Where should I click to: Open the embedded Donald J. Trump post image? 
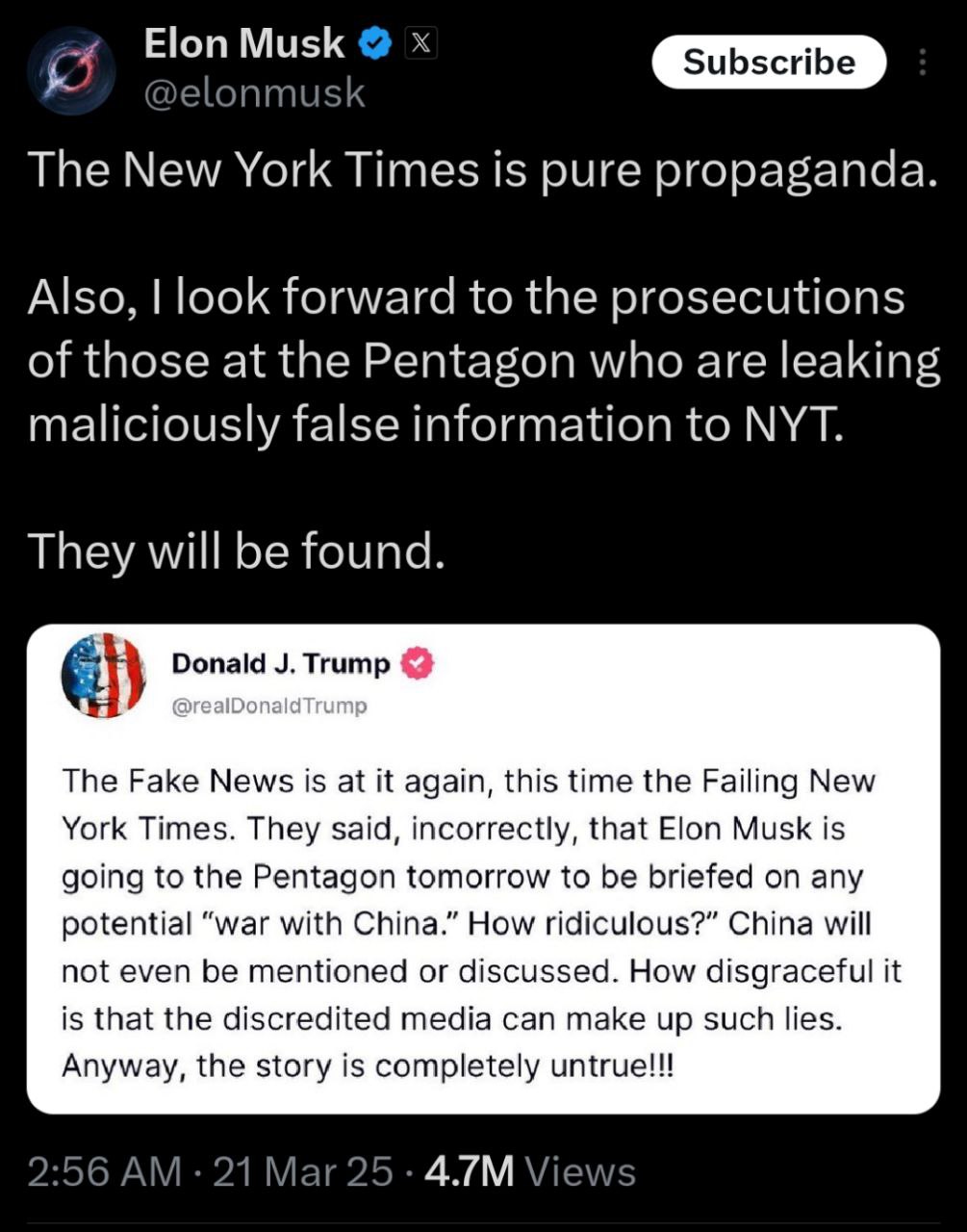click(483, 868)
